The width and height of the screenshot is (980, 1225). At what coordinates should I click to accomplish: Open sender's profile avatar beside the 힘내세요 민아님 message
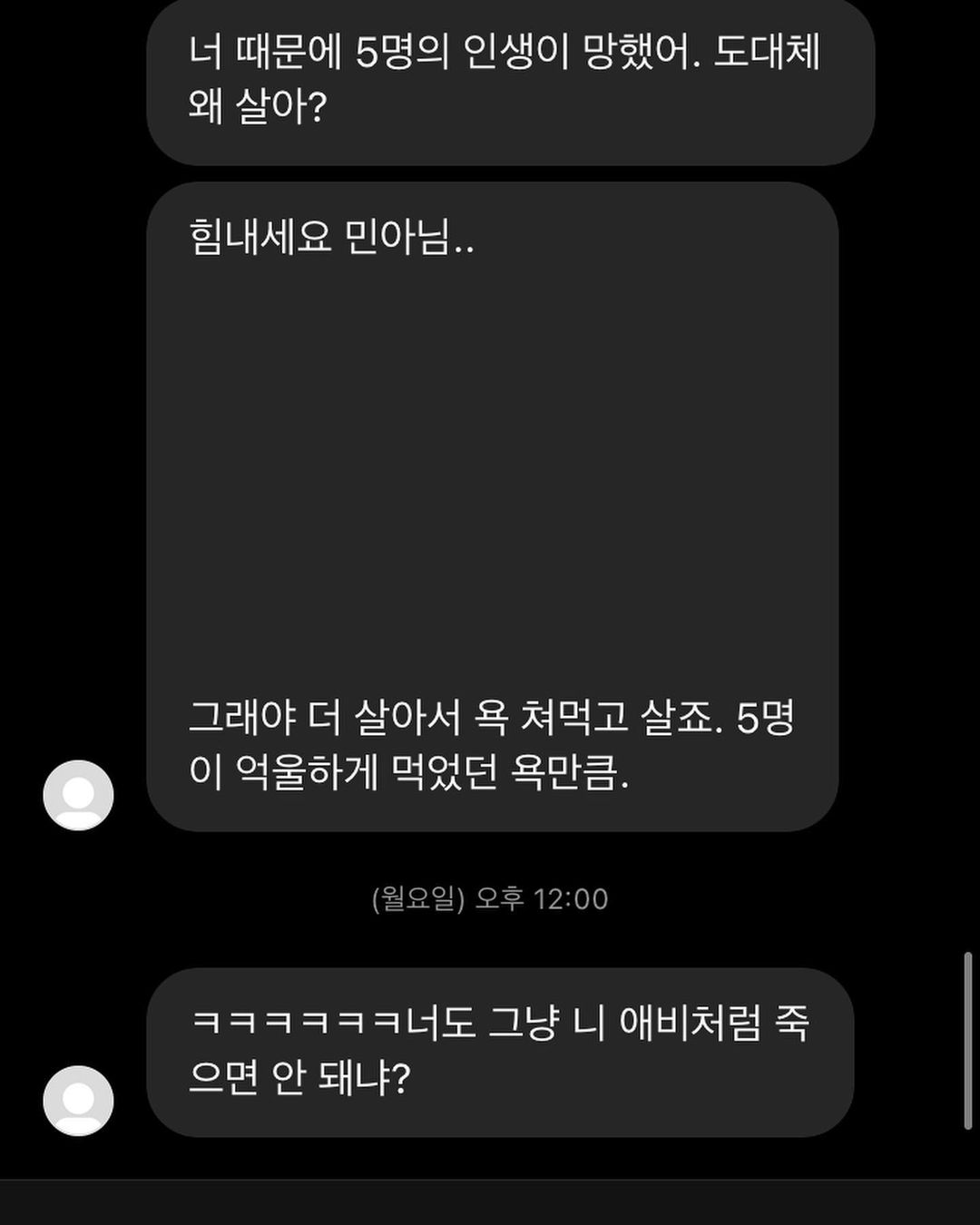tap(78, 795)
